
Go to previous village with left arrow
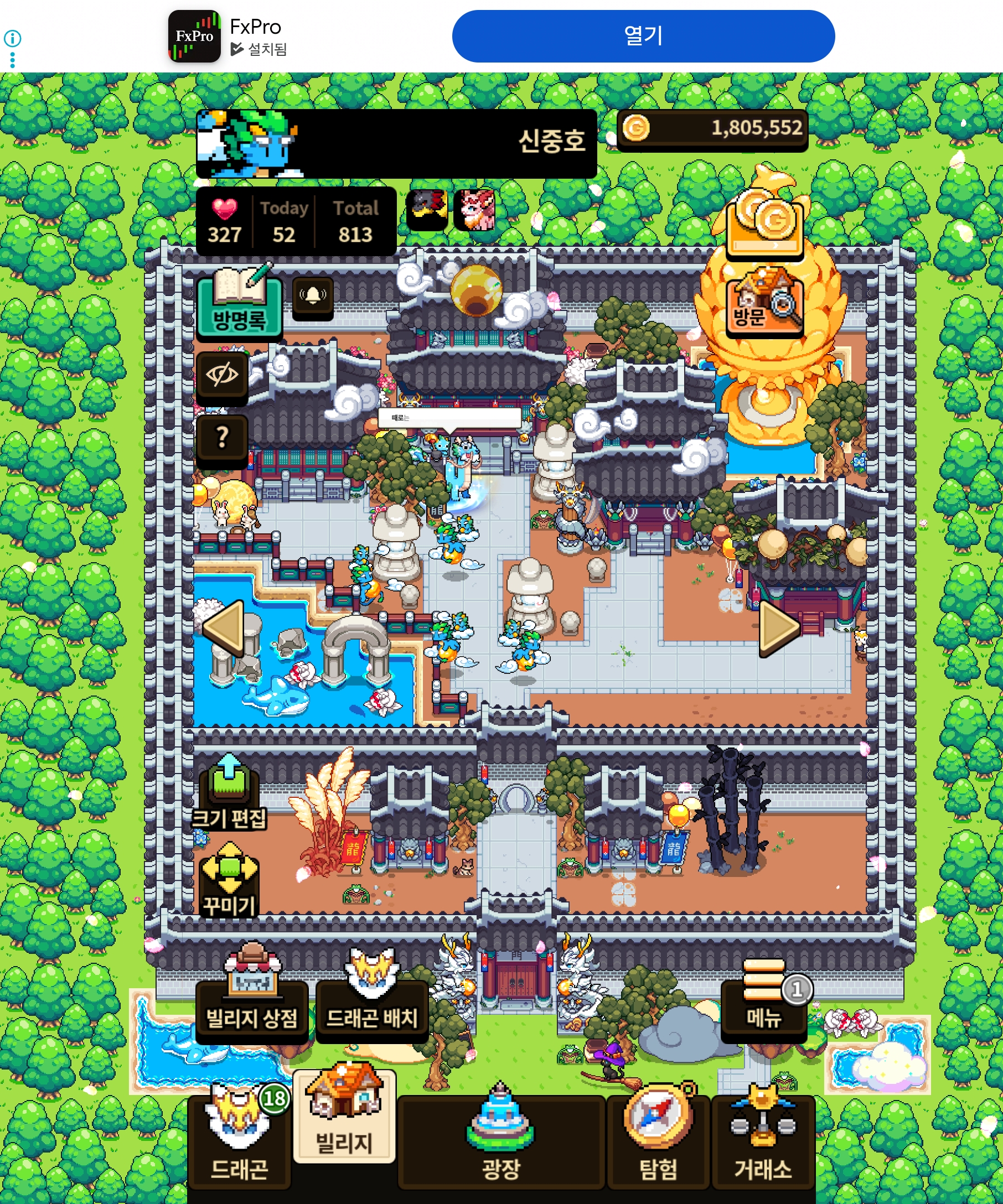[225, 629]
